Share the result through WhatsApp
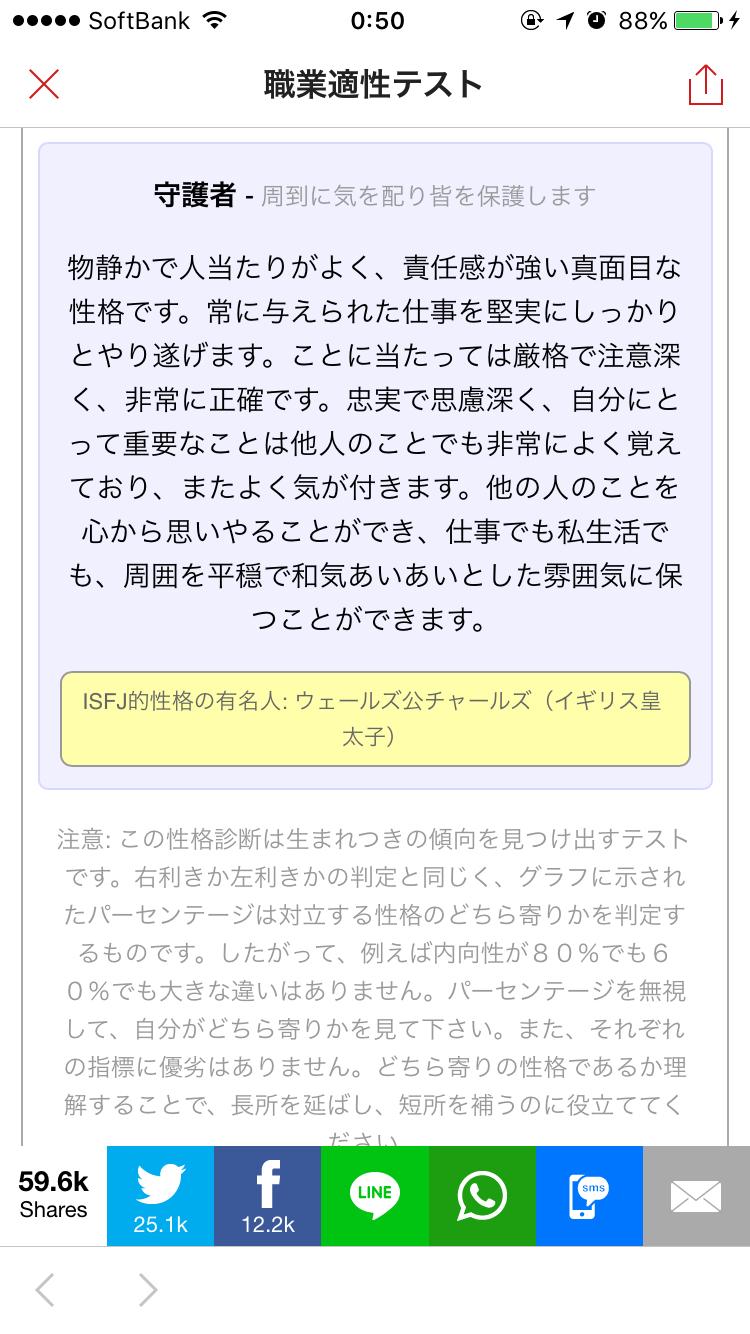The image size is (750, 1334). (481, 1196)
